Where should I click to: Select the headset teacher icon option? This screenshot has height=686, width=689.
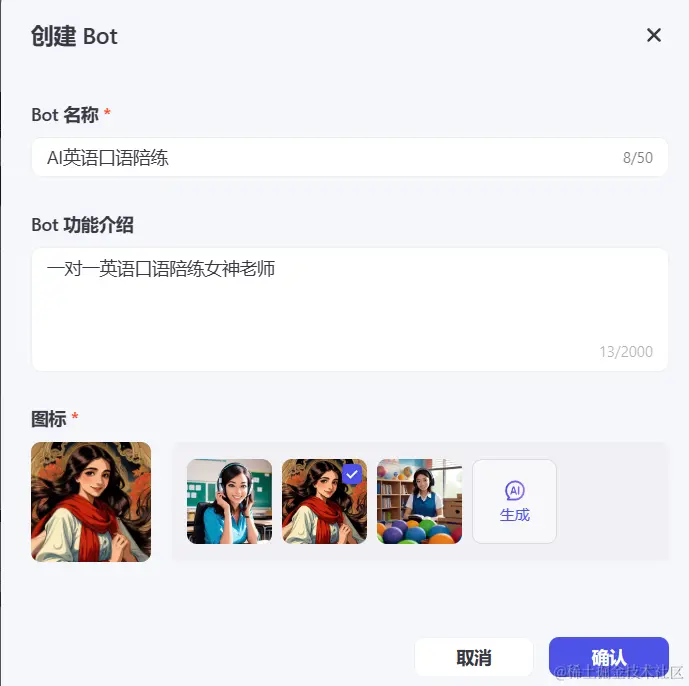coord(229,502)
